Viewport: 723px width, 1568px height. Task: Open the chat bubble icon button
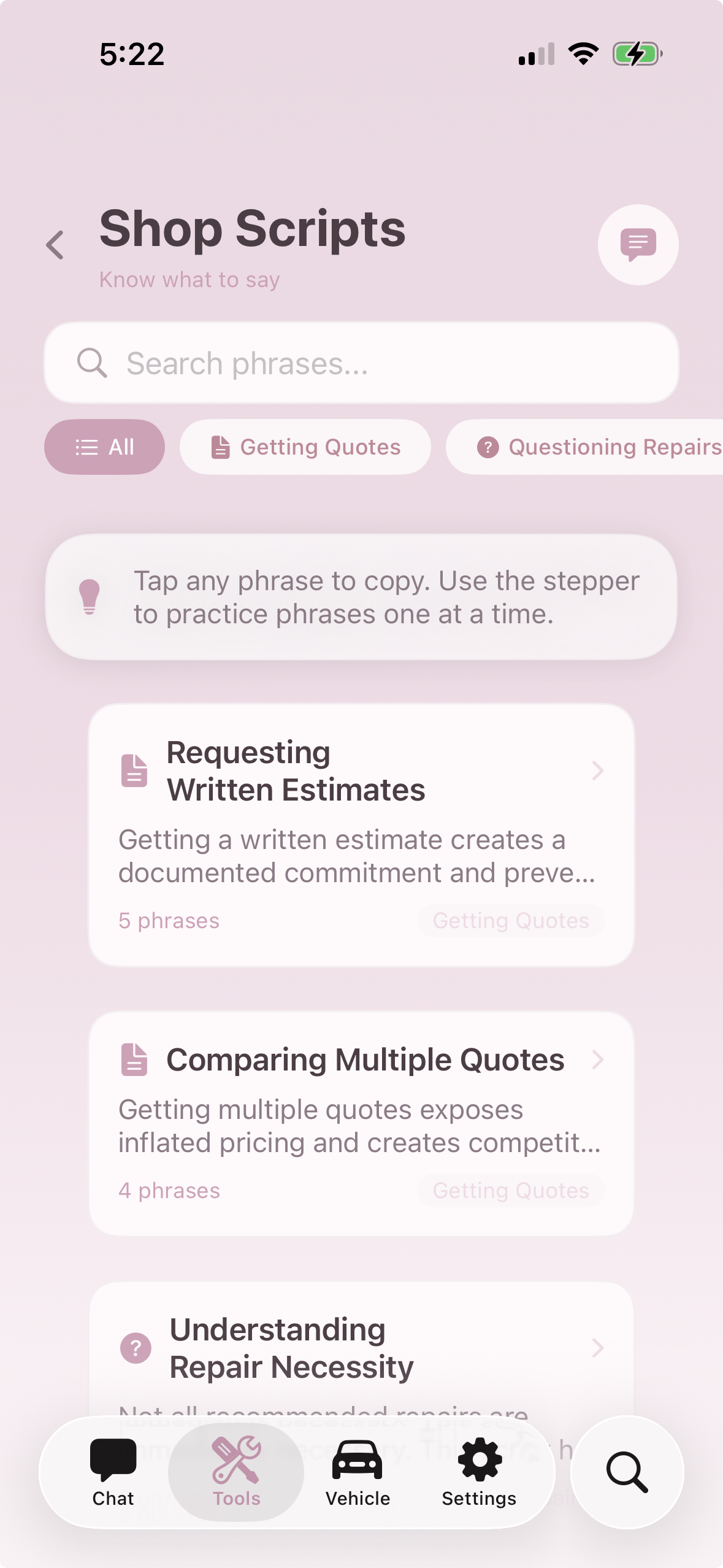coord(638,245)
